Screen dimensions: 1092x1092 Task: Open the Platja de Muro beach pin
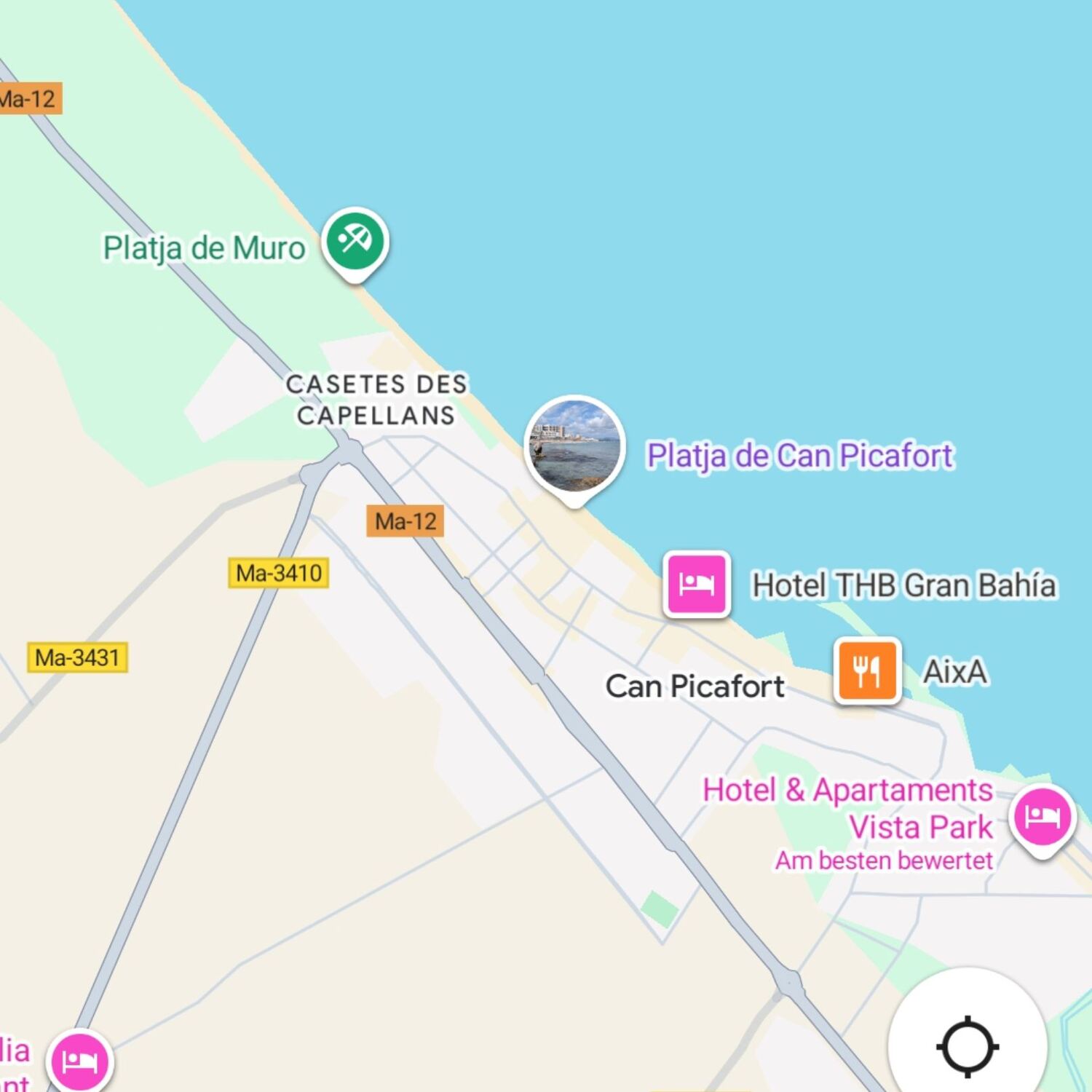[x=355, y=241]
